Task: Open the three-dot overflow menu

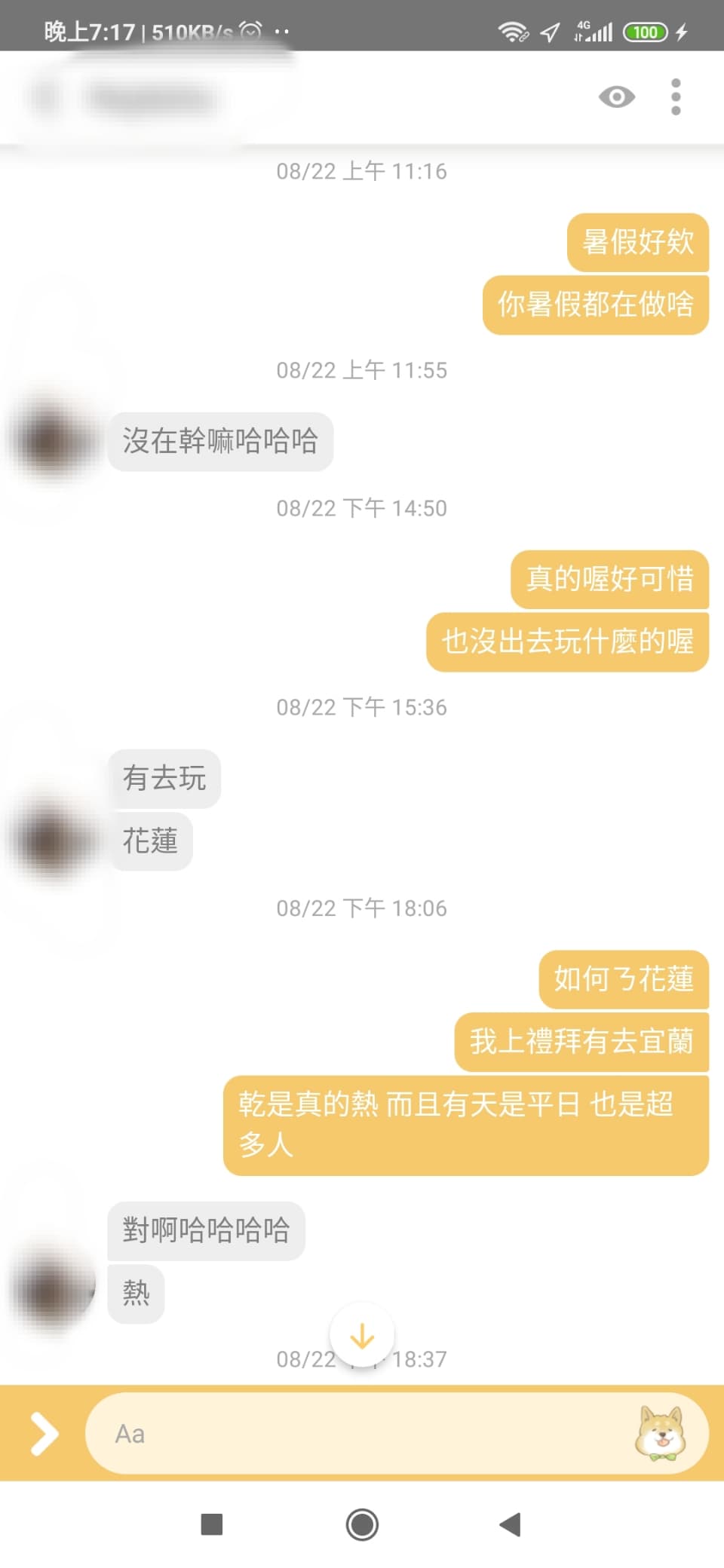Action: (676, 96)
